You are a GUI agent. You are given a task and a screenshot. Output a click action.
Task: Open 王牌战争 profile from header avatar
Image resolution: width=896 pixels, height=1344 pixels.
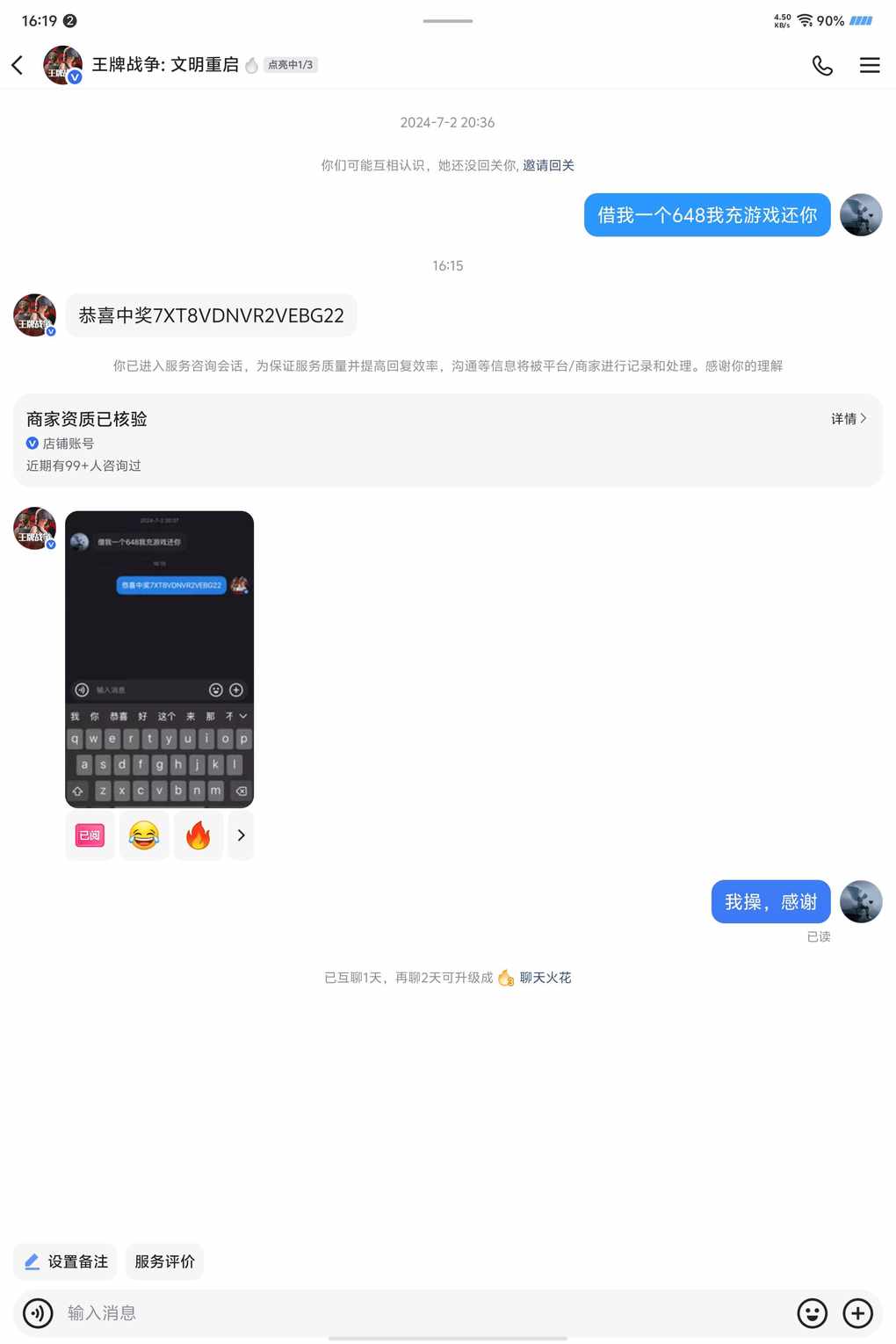(62, 65)
